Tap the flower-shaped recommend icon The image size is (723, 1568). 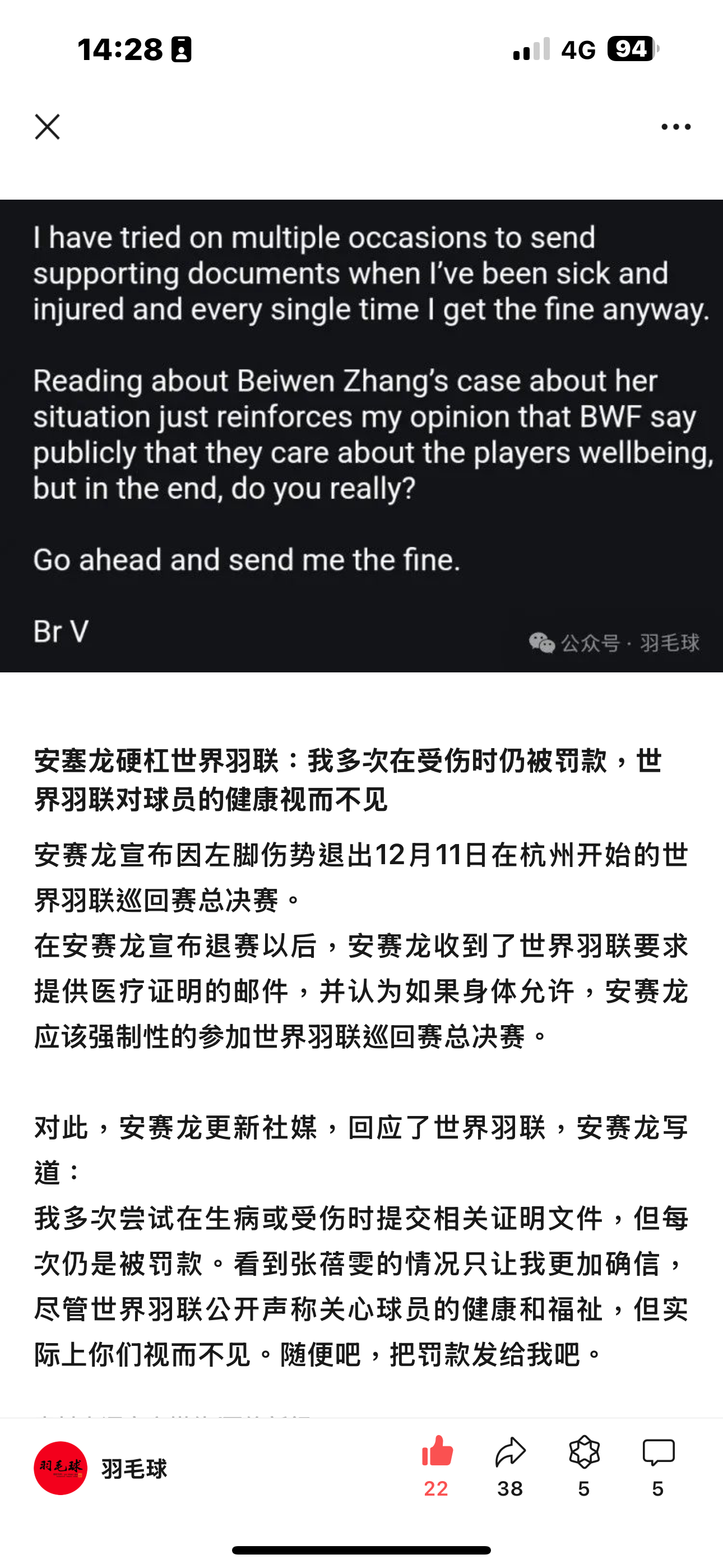pyautogui.click(x=583, y=1452)
